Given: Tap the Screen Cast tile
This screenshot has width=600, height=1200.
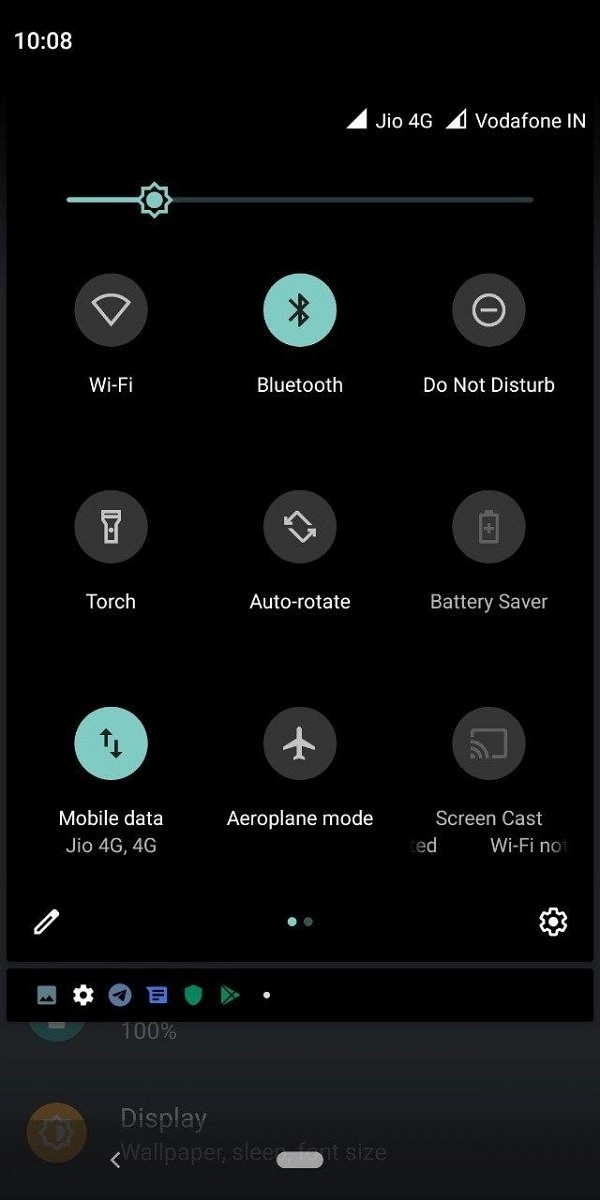Looking at the screenshot, I should pos(488,743).
